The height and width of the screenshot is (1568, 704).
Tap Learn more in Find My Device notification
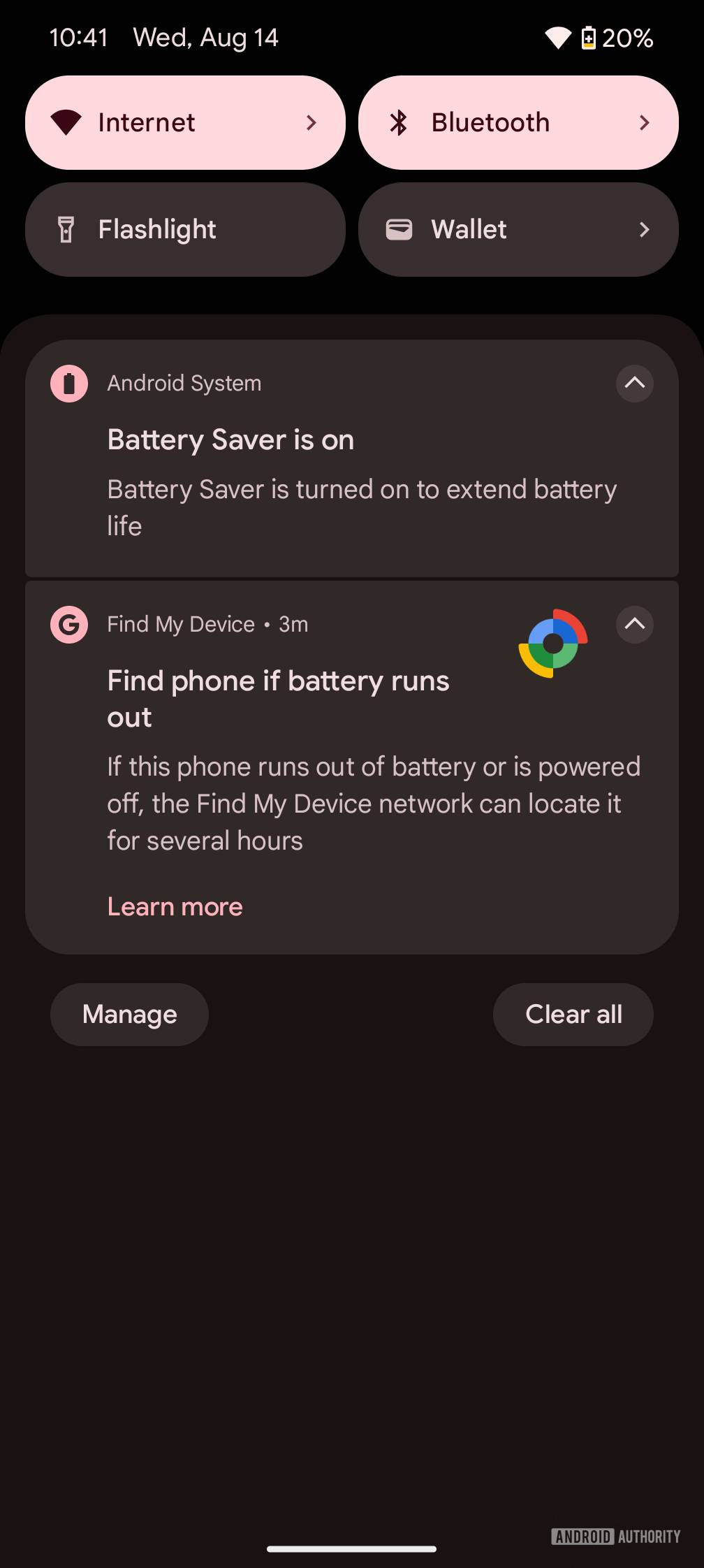pos(175,906)
